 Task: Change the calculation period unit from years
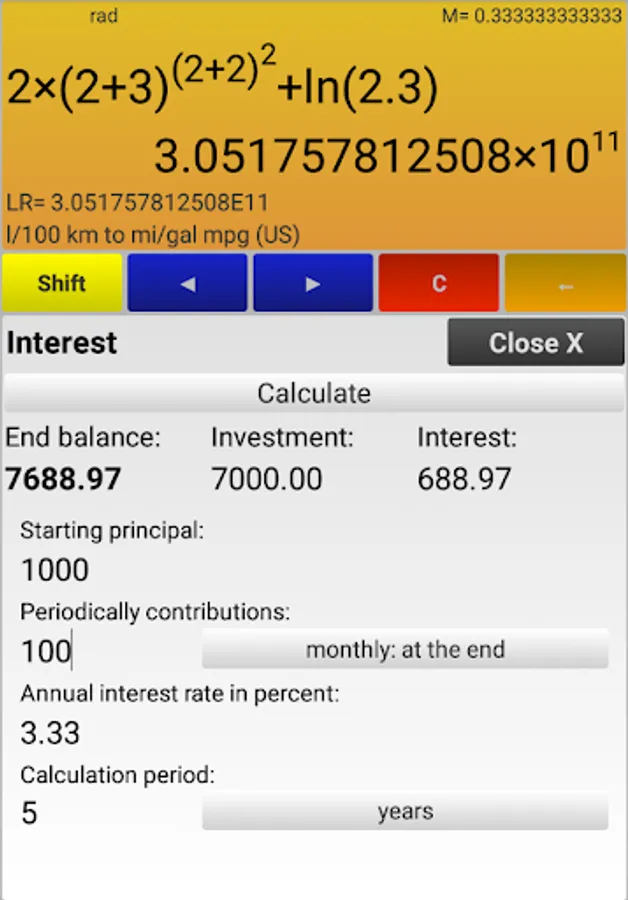pyautogui.click(x=405, y=812)
